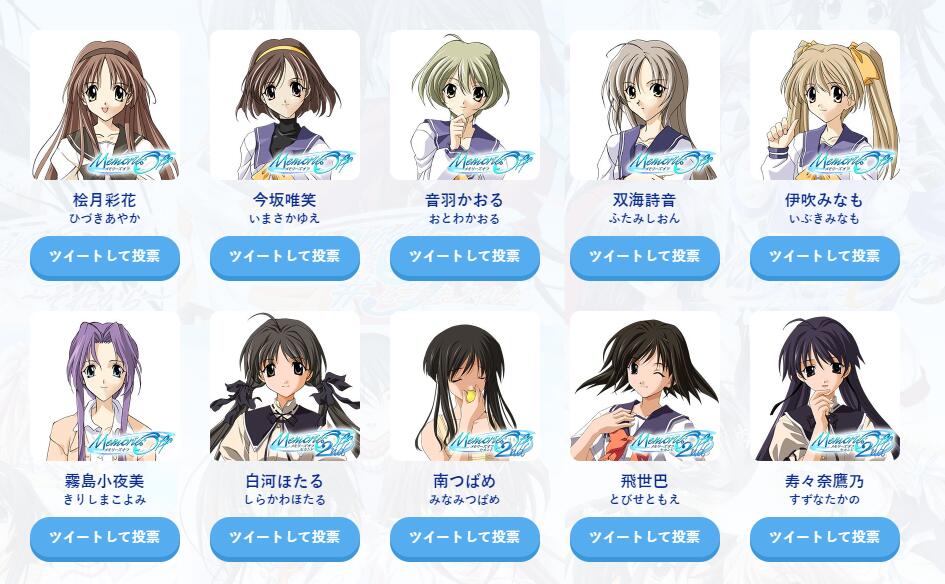Tap the vote button under 白河ほたる
Viewport: 945px width, 584px height.
[285, 537]
